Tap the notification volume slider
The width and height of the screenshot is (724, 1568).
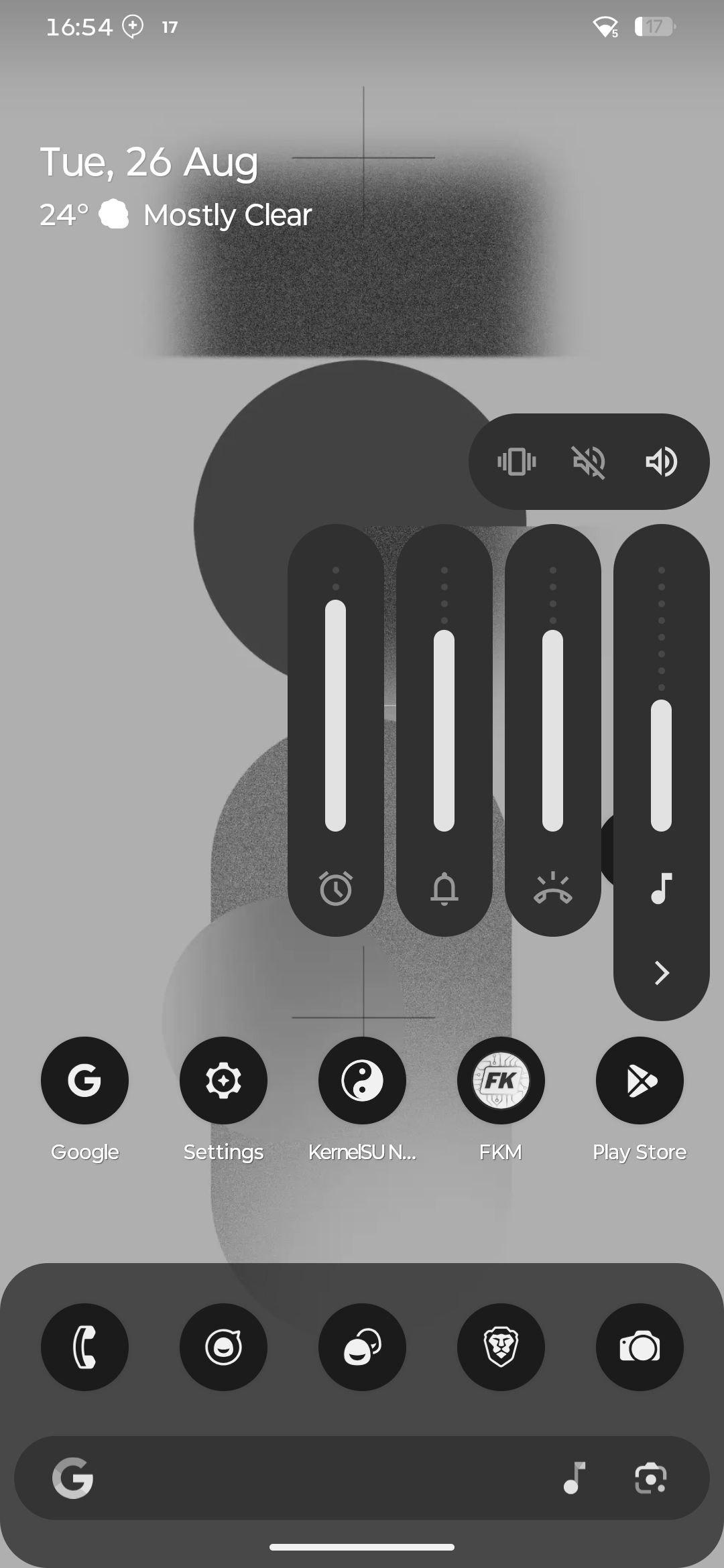click(444, 730)
